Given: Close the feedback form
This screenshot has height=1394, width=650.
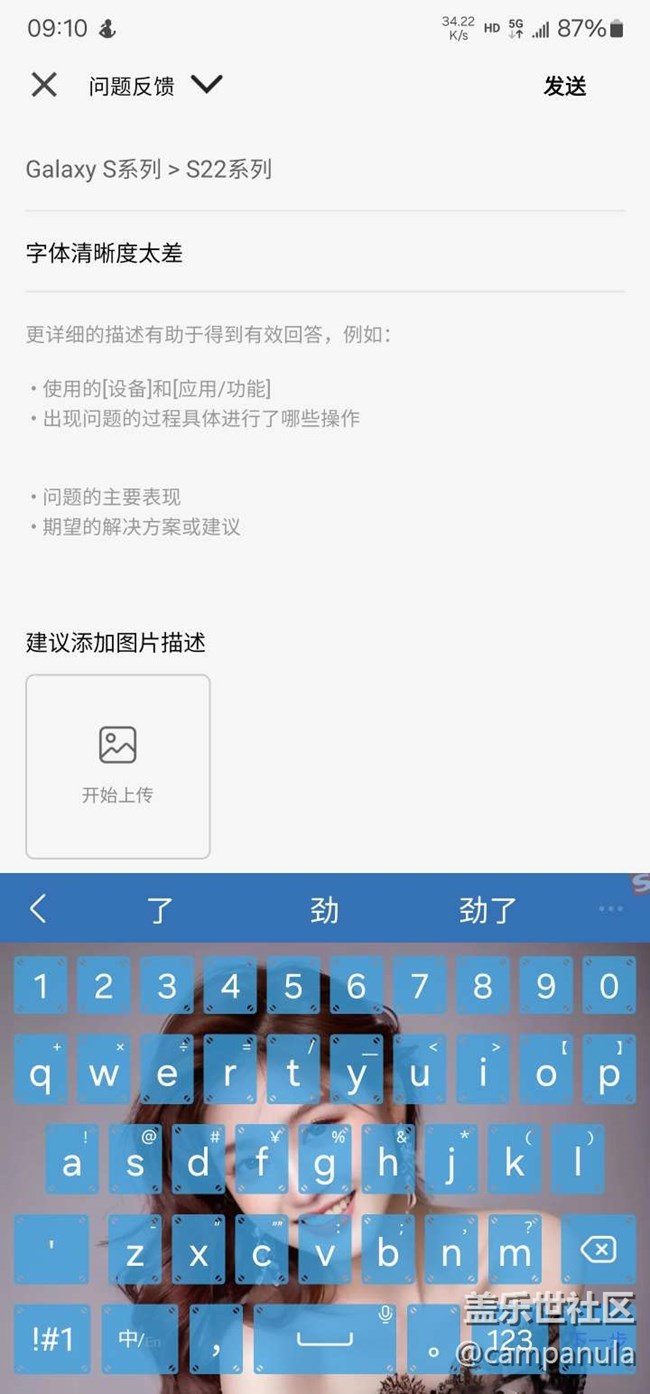Looking at the screenshot, I should click(44, 85).
